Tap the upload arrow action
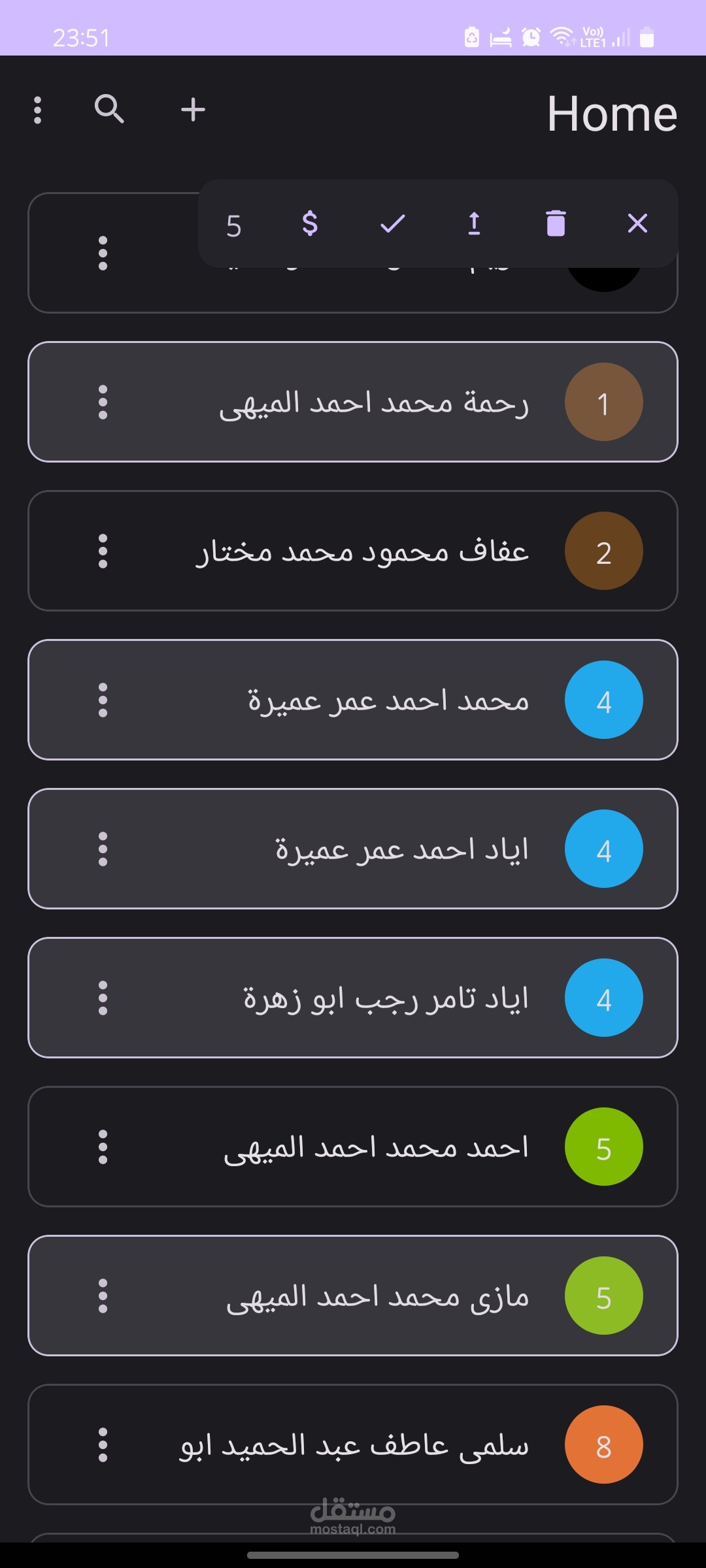Viewport: 706px width, 1568px height. click(x=474, y=223)
